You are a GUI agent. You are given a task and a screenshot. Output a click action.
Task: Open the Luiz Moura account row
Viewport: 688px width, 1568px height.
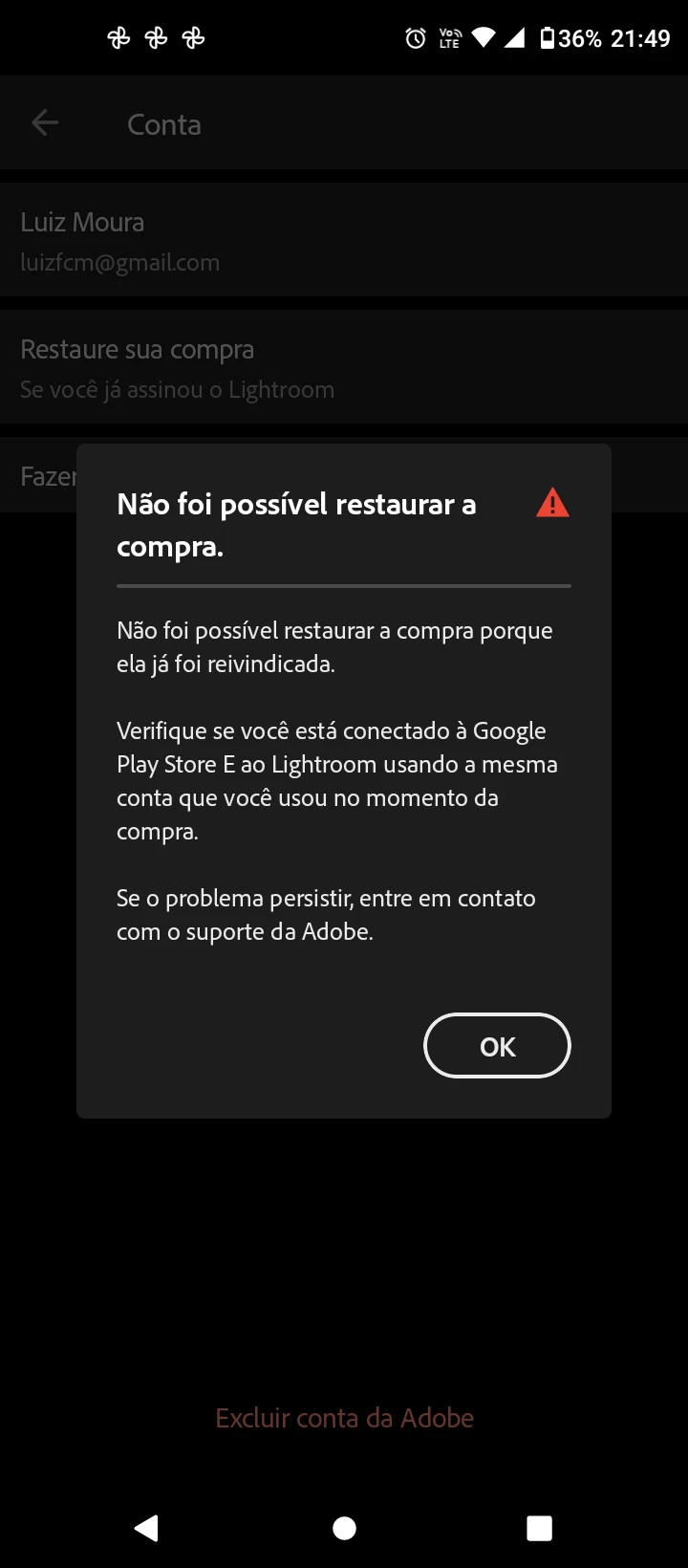tap(344, 240)
